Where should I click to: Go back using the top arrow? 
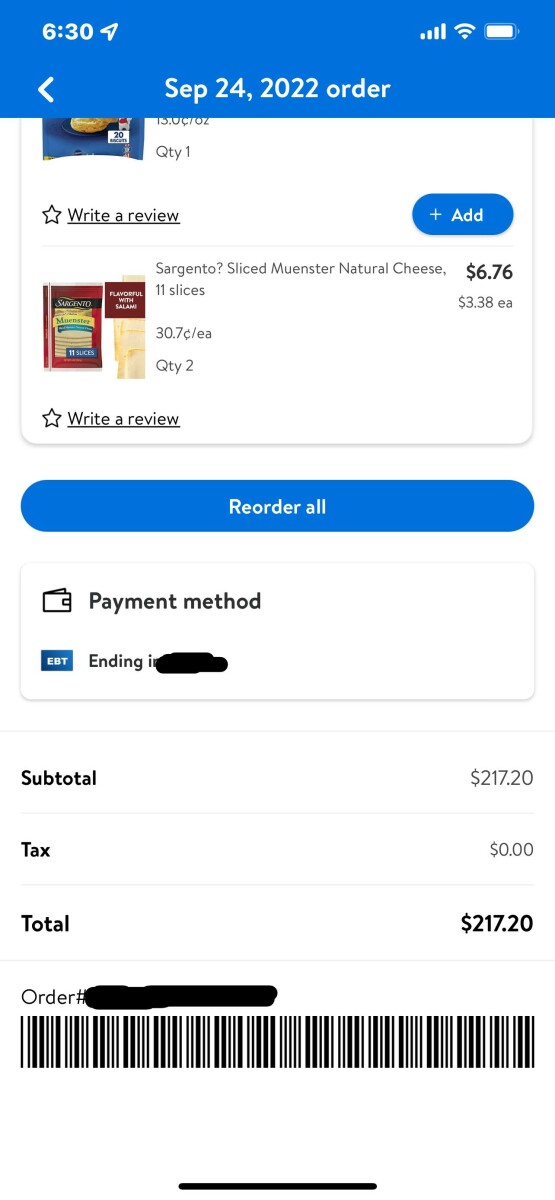pyautogui.click(x=46, y=89)
